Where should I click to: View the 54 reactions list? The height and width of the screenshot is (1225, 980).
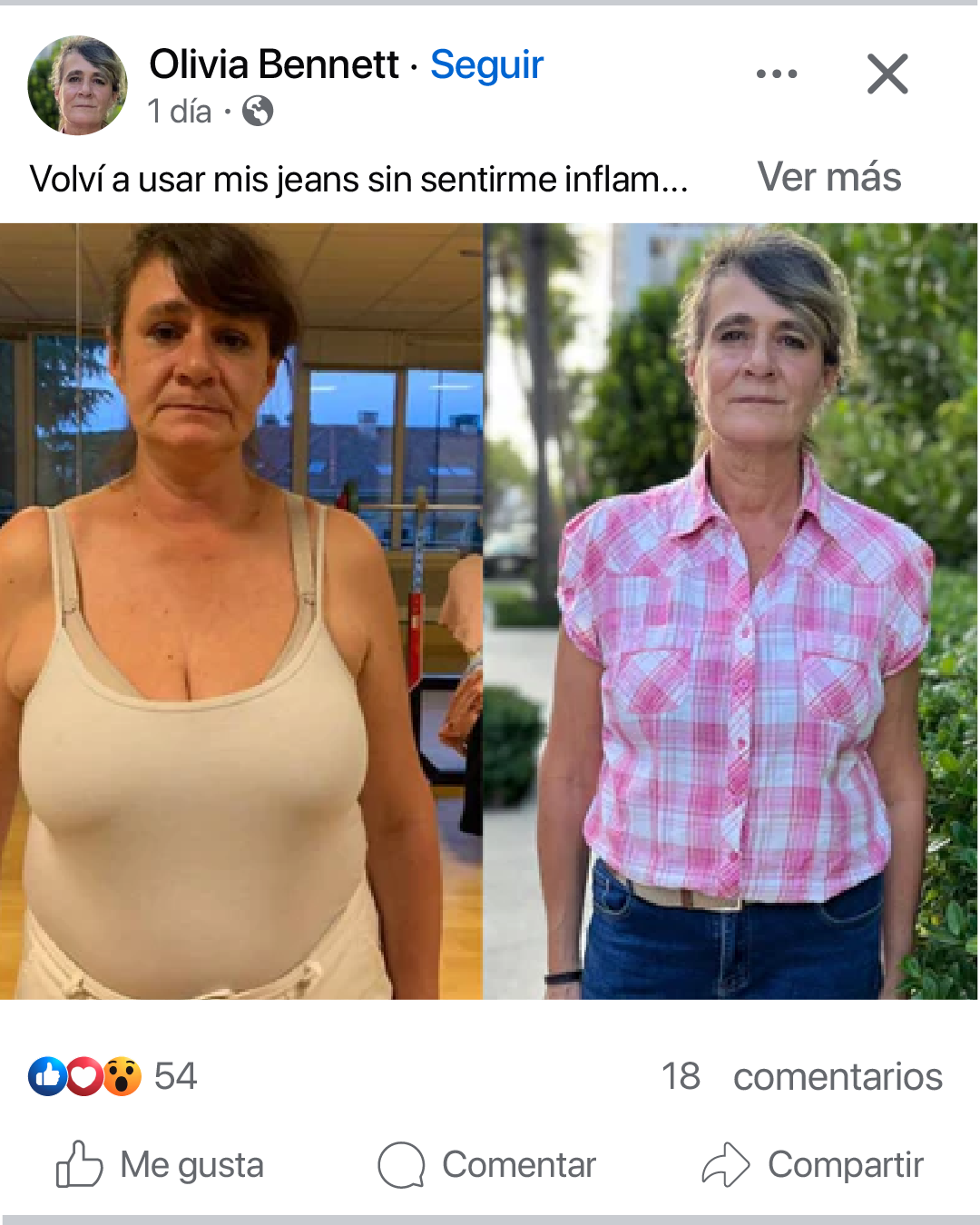coord(113,1076)
